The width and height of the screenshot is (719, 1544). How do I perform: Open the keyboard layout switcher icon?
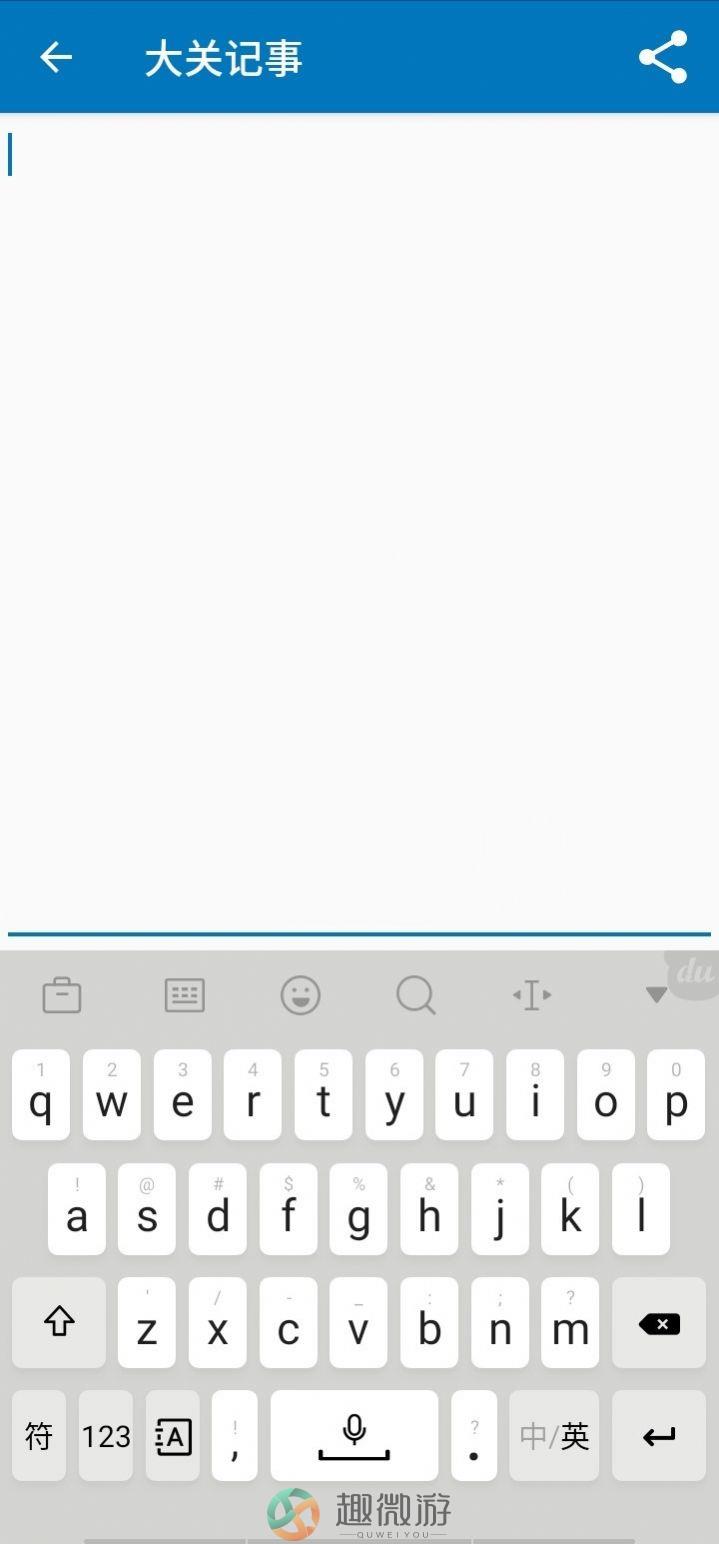point(185,995)
